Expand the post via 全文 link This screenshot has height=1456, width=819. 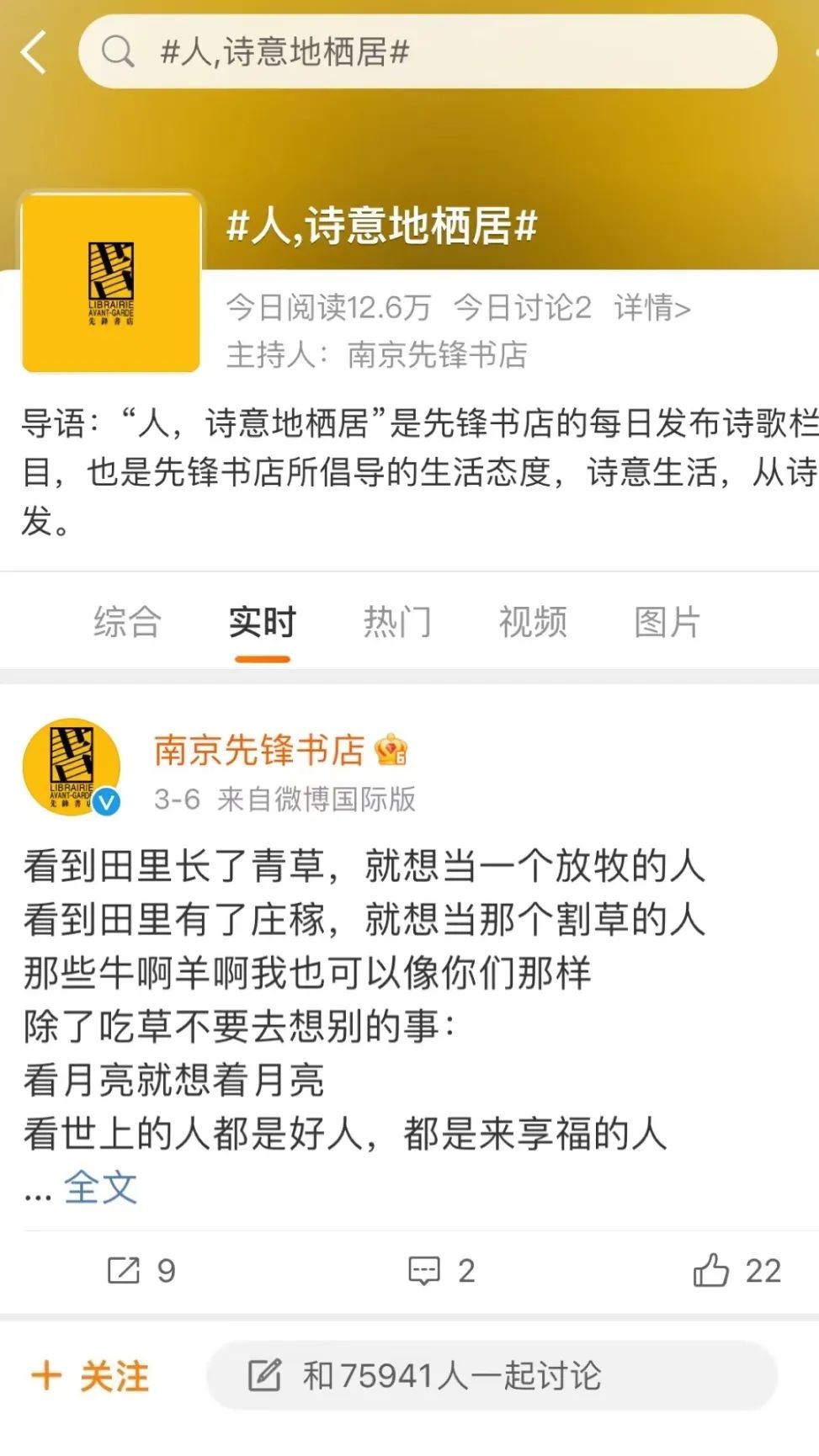(100, 1187)
